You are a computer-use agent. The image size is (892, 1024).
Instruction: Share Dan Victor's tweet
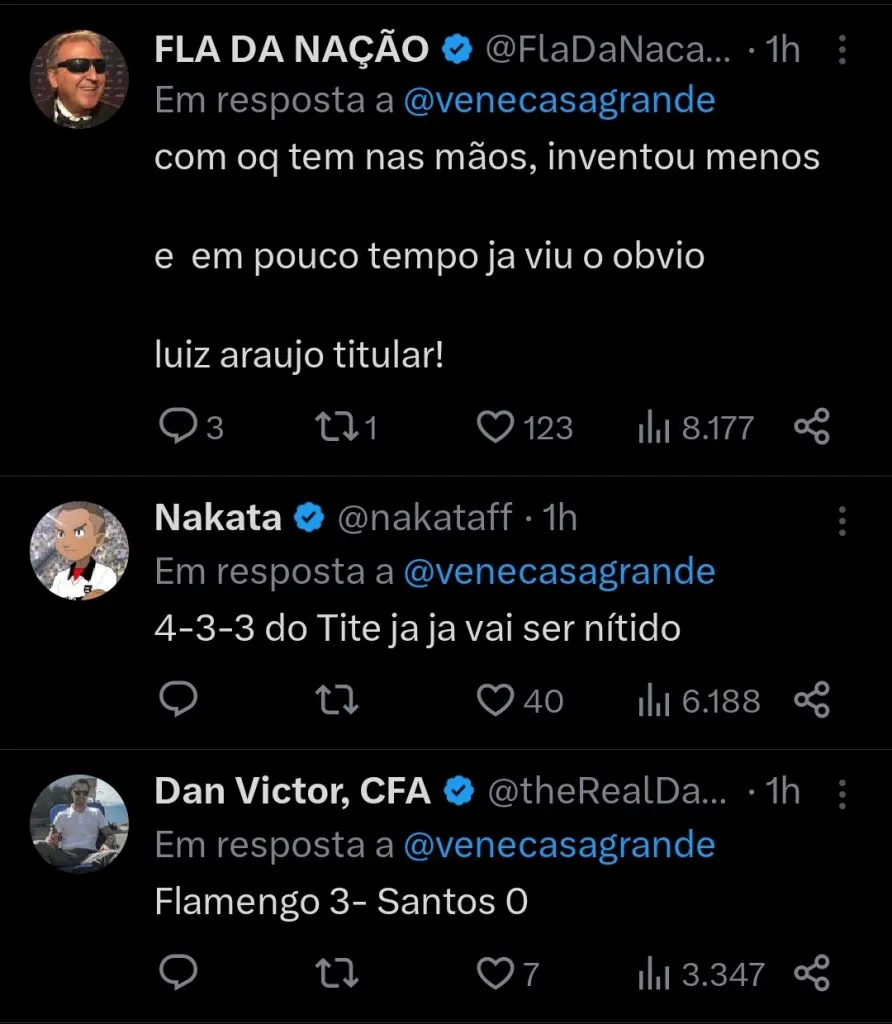click(812, 973)
